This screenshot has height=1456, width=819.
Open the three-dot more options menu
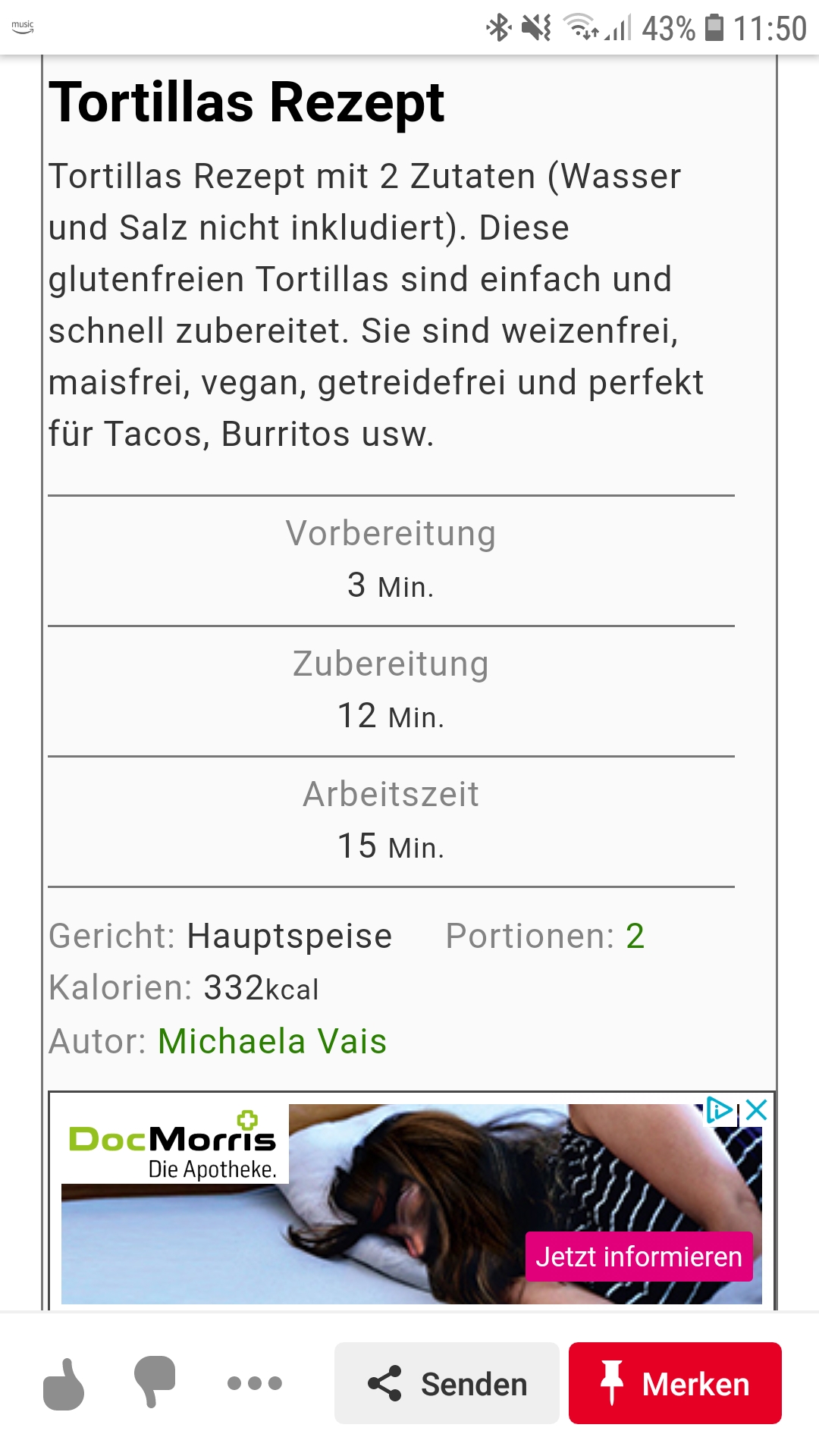[x=255, y=1383]
